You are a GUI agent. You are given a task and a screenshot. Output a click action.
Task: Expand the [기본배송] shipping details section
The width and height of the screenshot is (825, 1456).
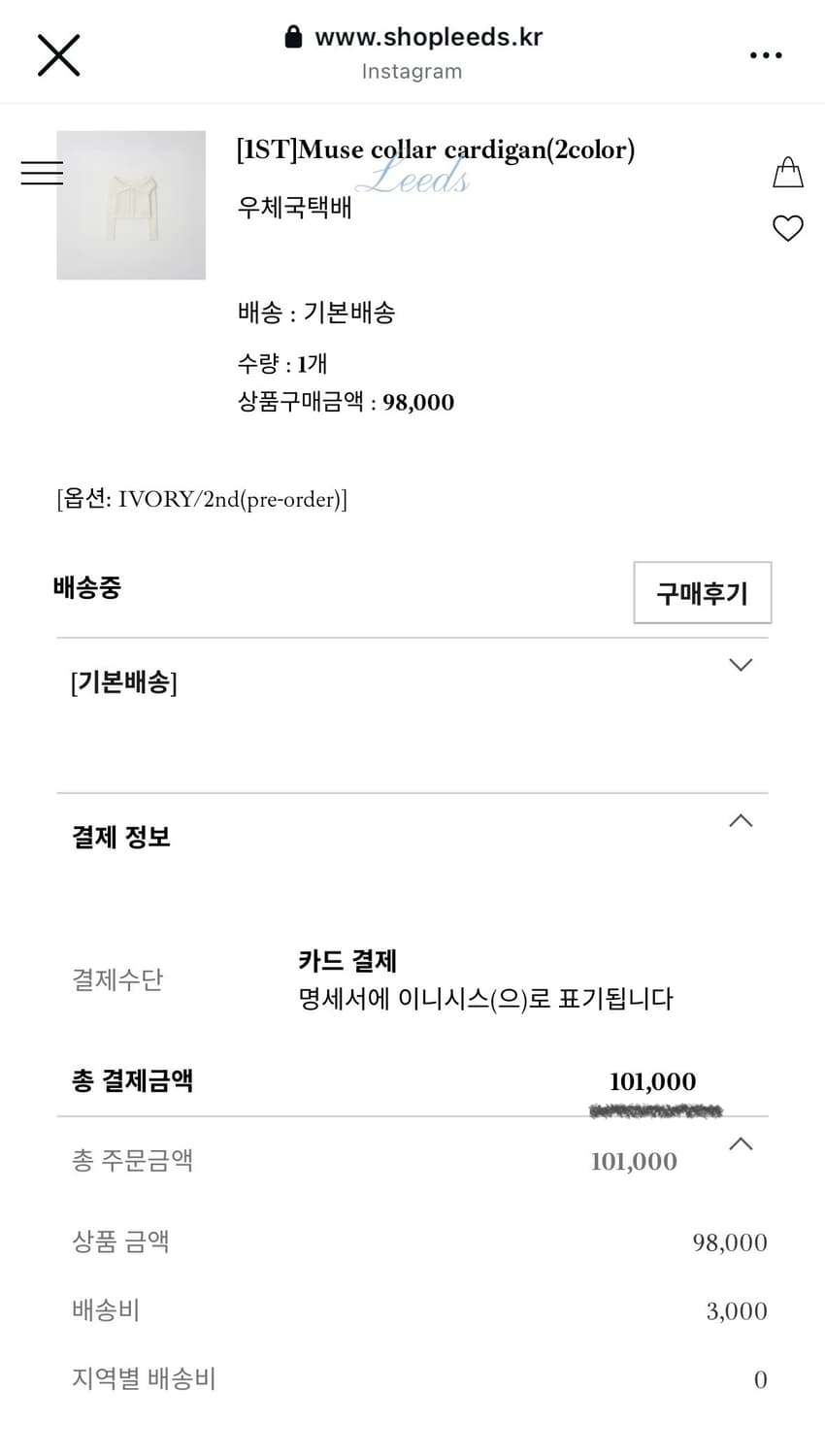tap(741, 665)
